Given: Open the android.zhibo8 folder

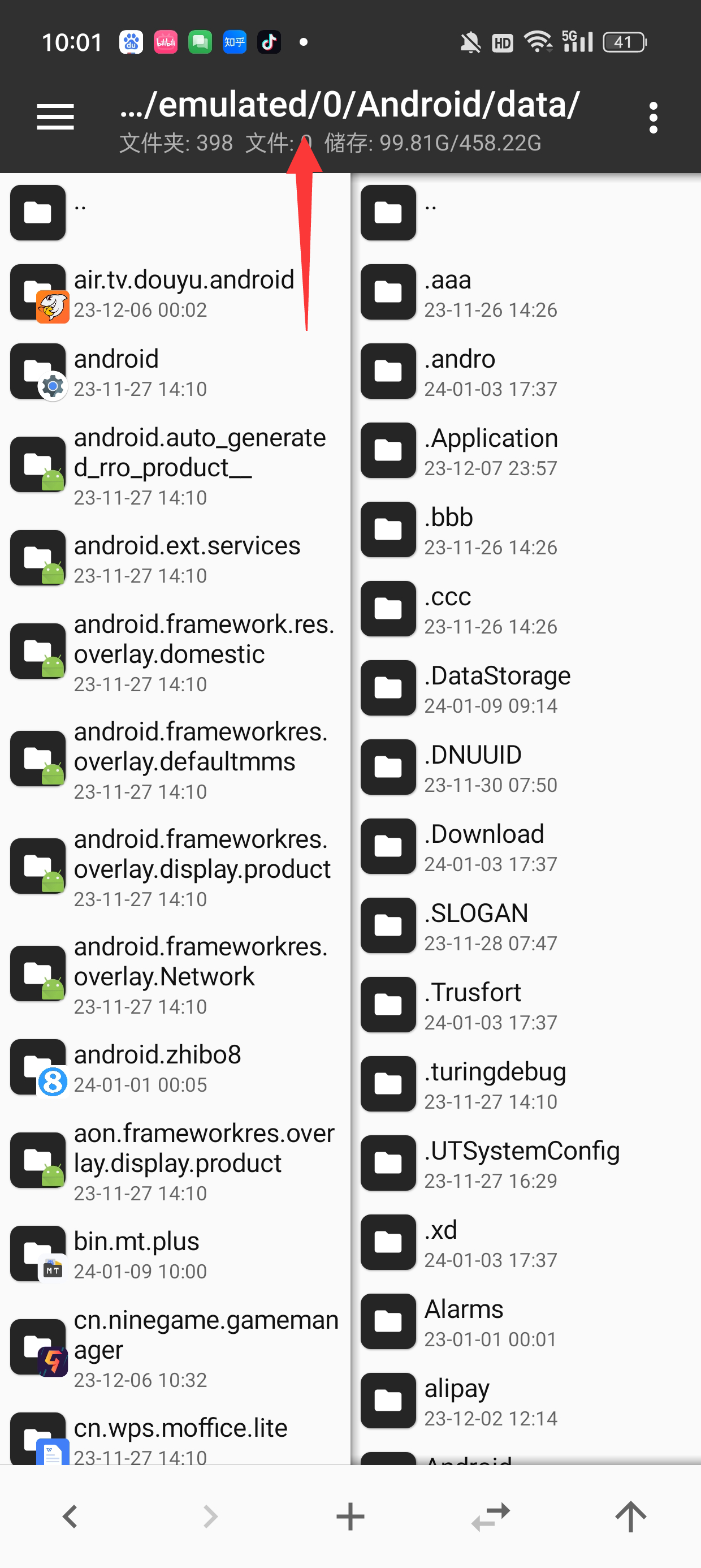Looking at the screenshot, I should point(157,1067).
